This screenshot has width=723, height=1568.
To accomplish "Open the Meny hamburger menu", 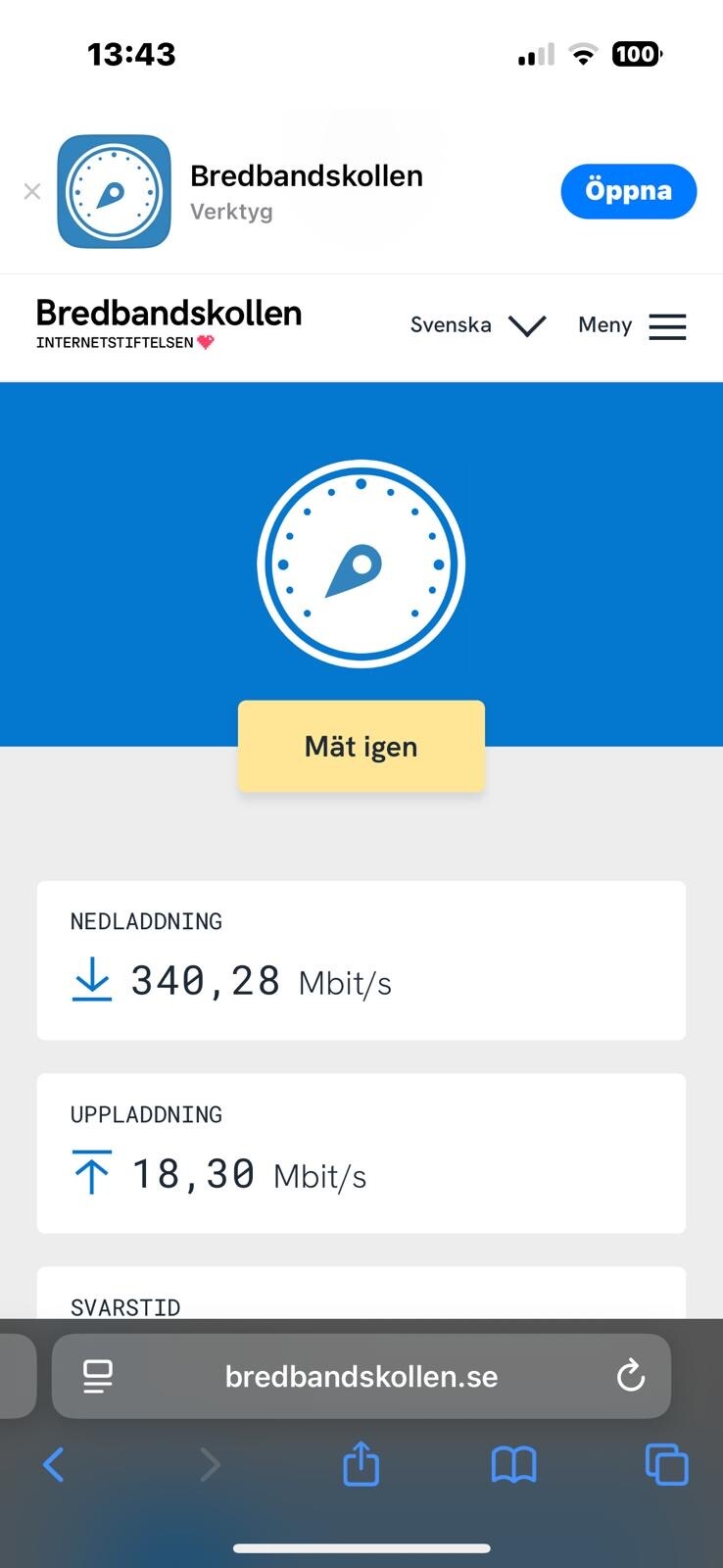I will (632, 325).
